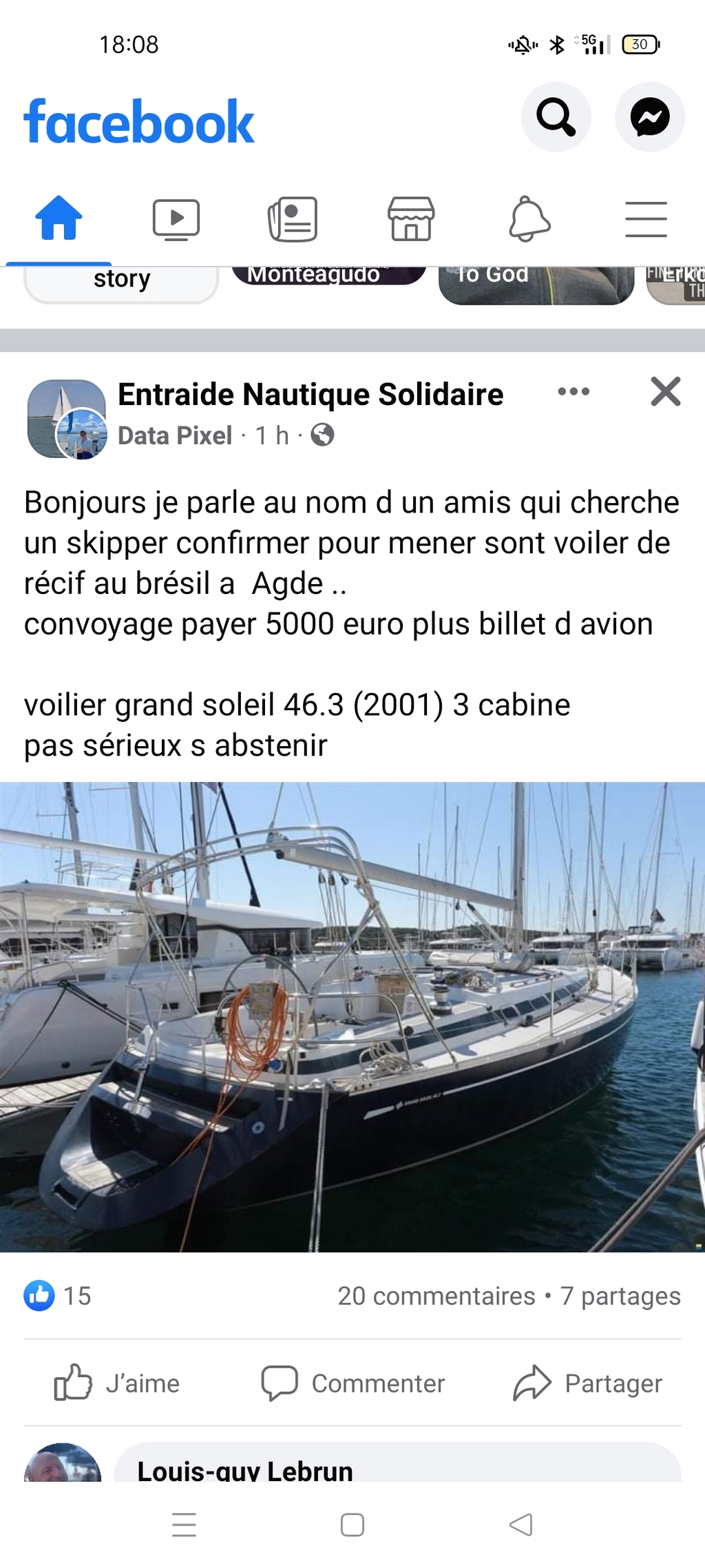Switch to the Home feed tab

pyautogui.click(x=59, y=218)
